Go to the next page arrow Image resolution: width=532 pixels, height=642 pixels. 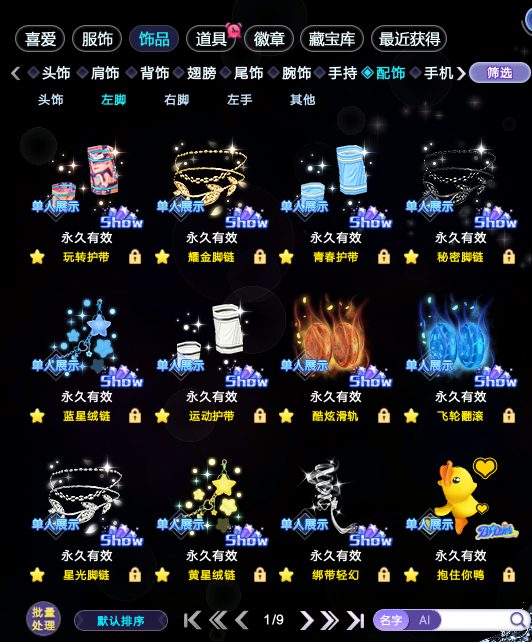click(x=306, y=620)
